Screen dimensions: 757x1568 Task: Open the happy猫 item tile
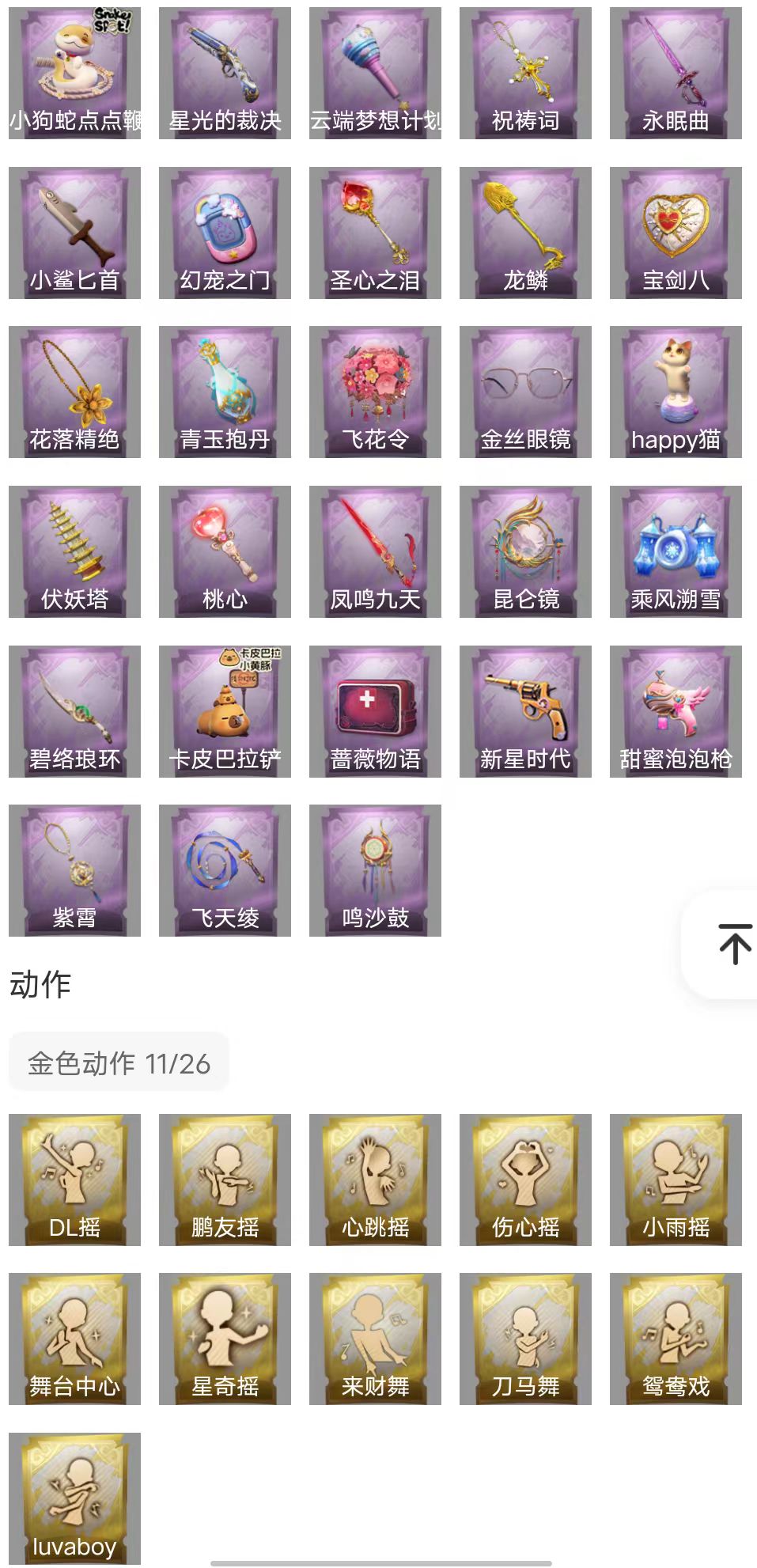(x=676, y=392)
